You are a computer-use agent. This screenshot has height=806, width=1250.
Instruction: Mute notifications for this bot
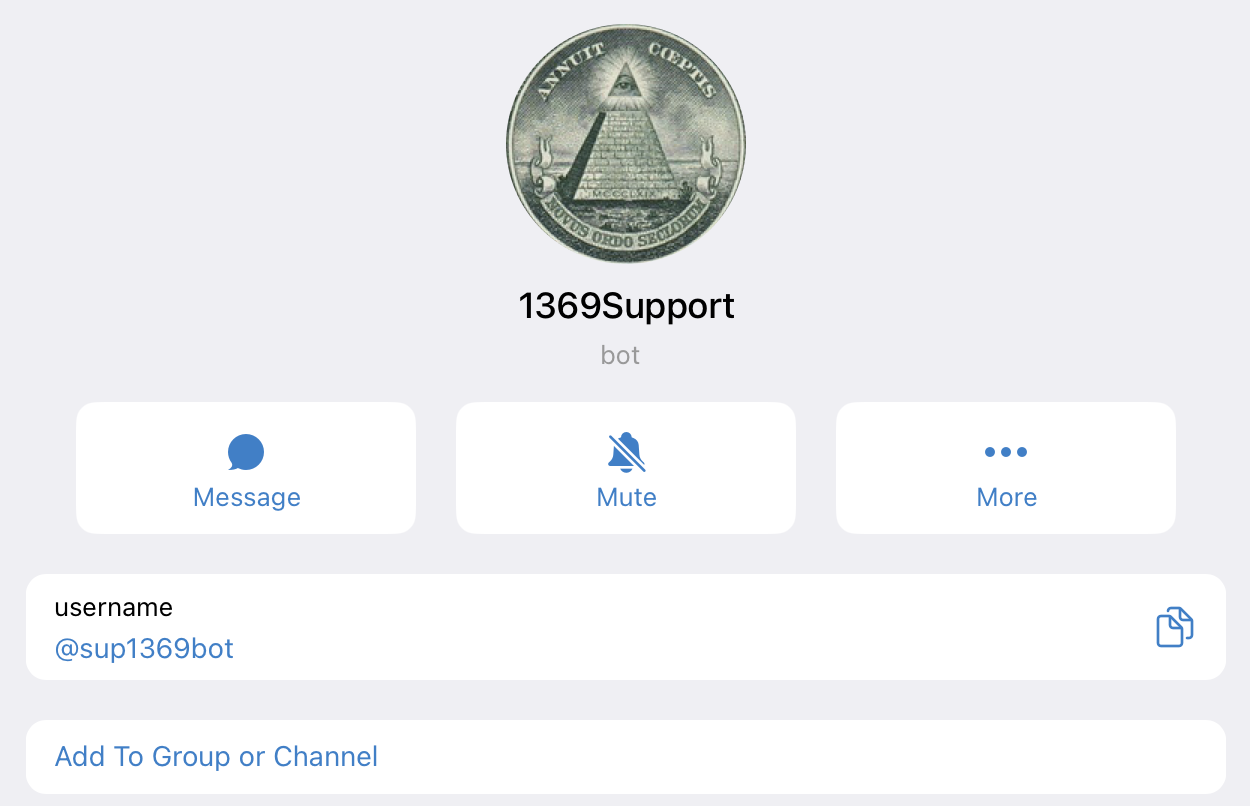626,468
